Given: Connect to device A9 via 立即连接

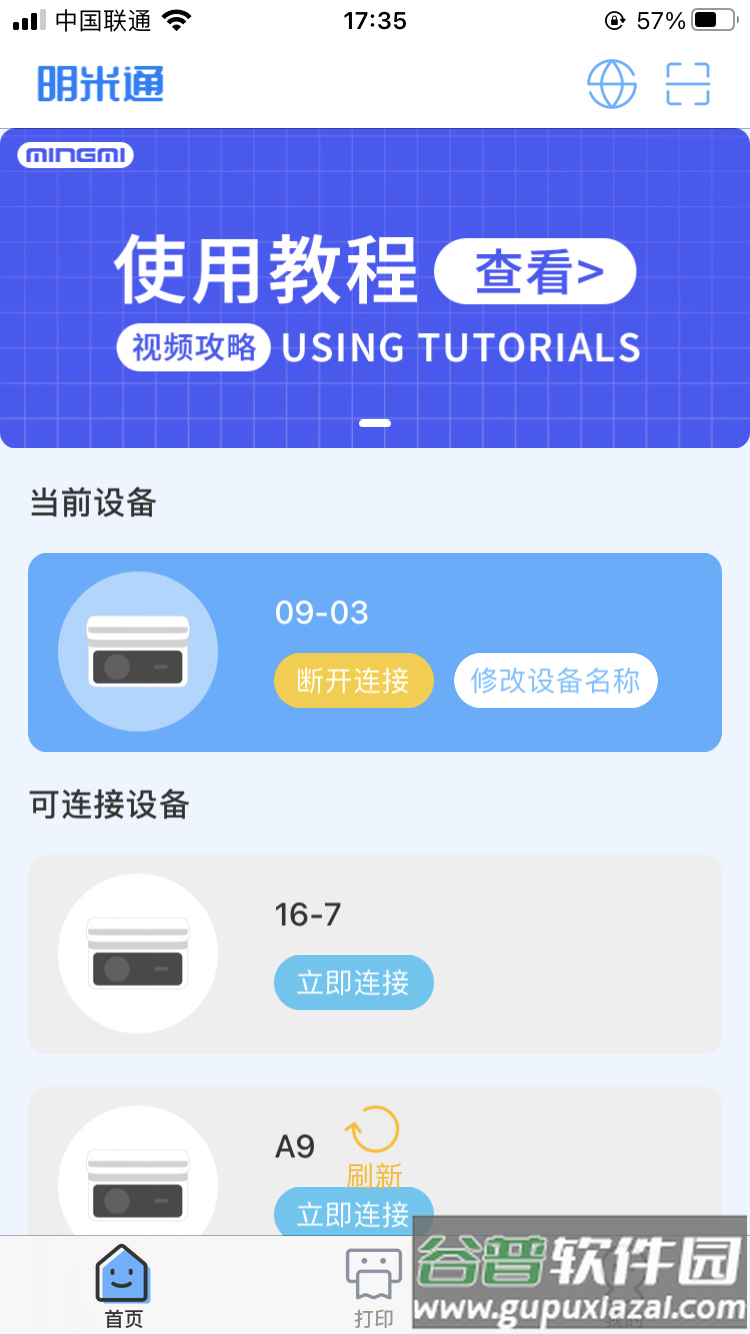Looking at the screenshot, I should (x=354, y=1211).
